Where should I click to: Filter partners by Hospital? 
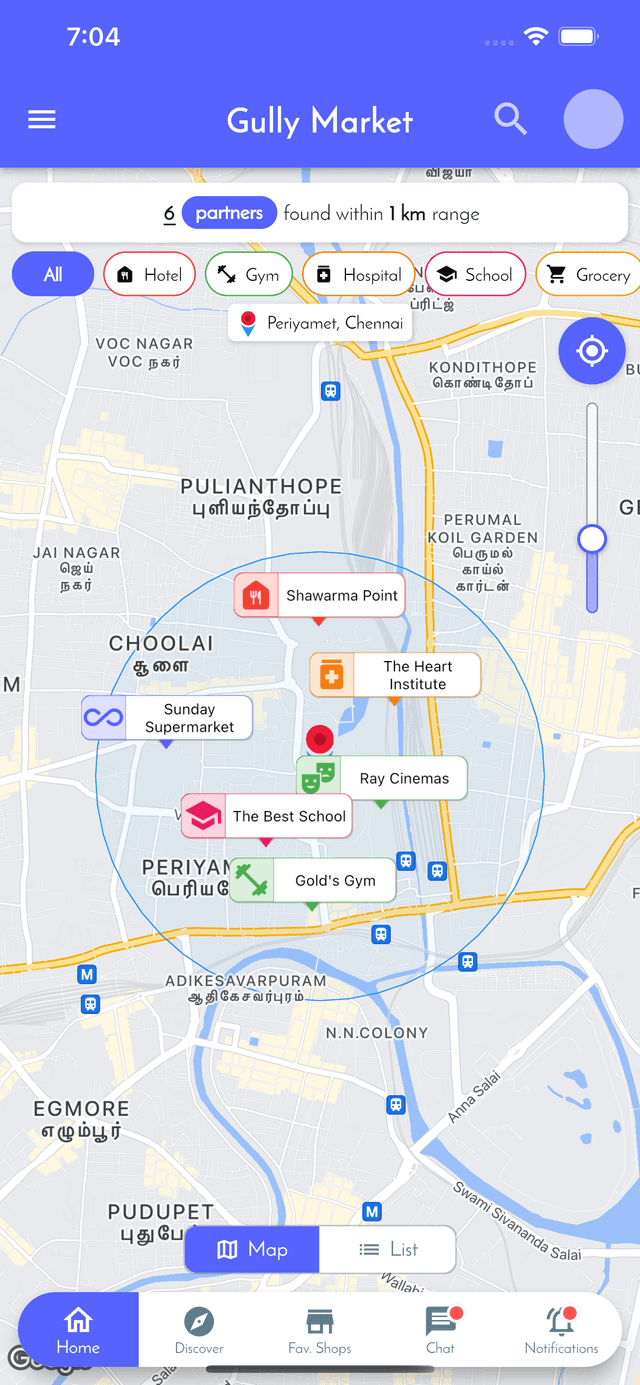point(358,274)
